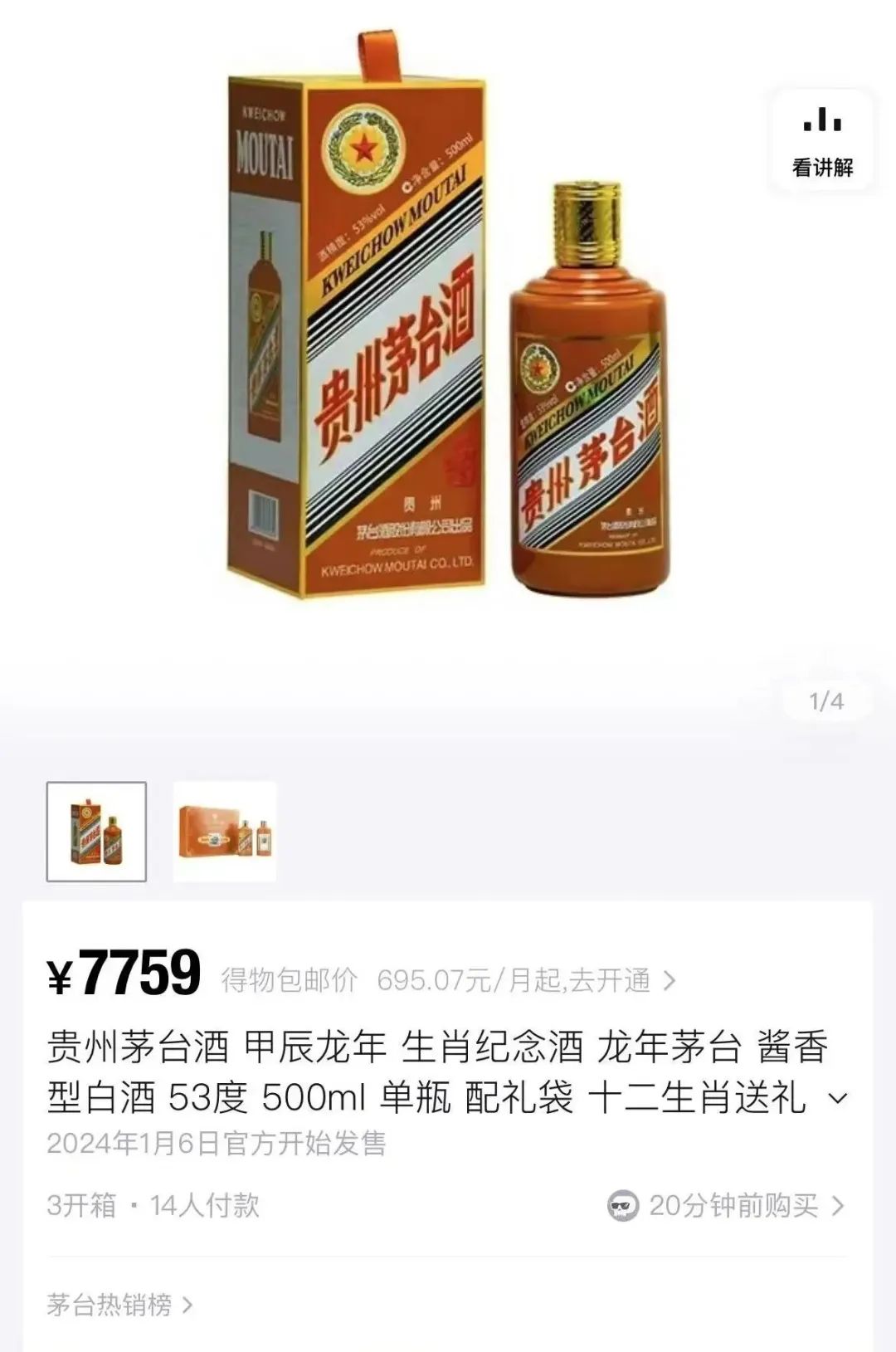The image size is (896, 1352).
Task: Select the gift box set thumbnail
Action: (225, 831)
